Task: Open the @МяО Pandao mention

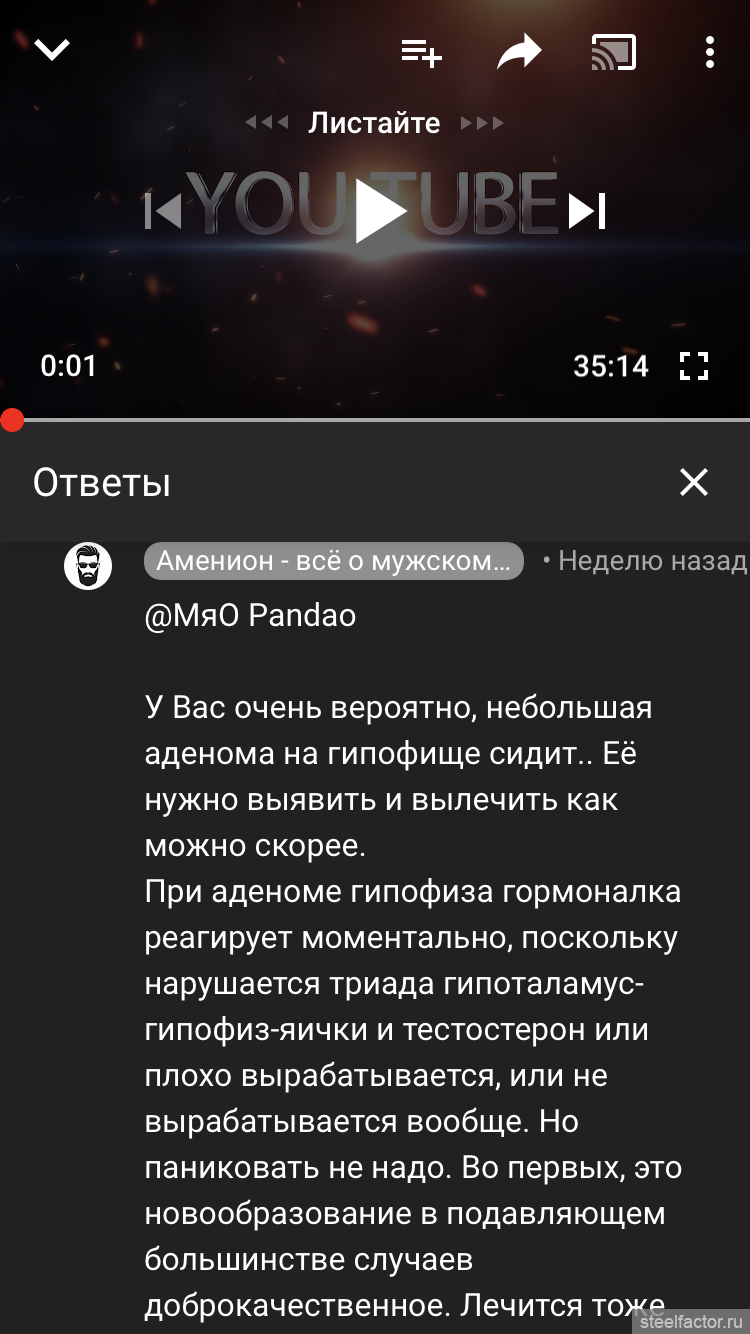Action: [x=250, y=615]
